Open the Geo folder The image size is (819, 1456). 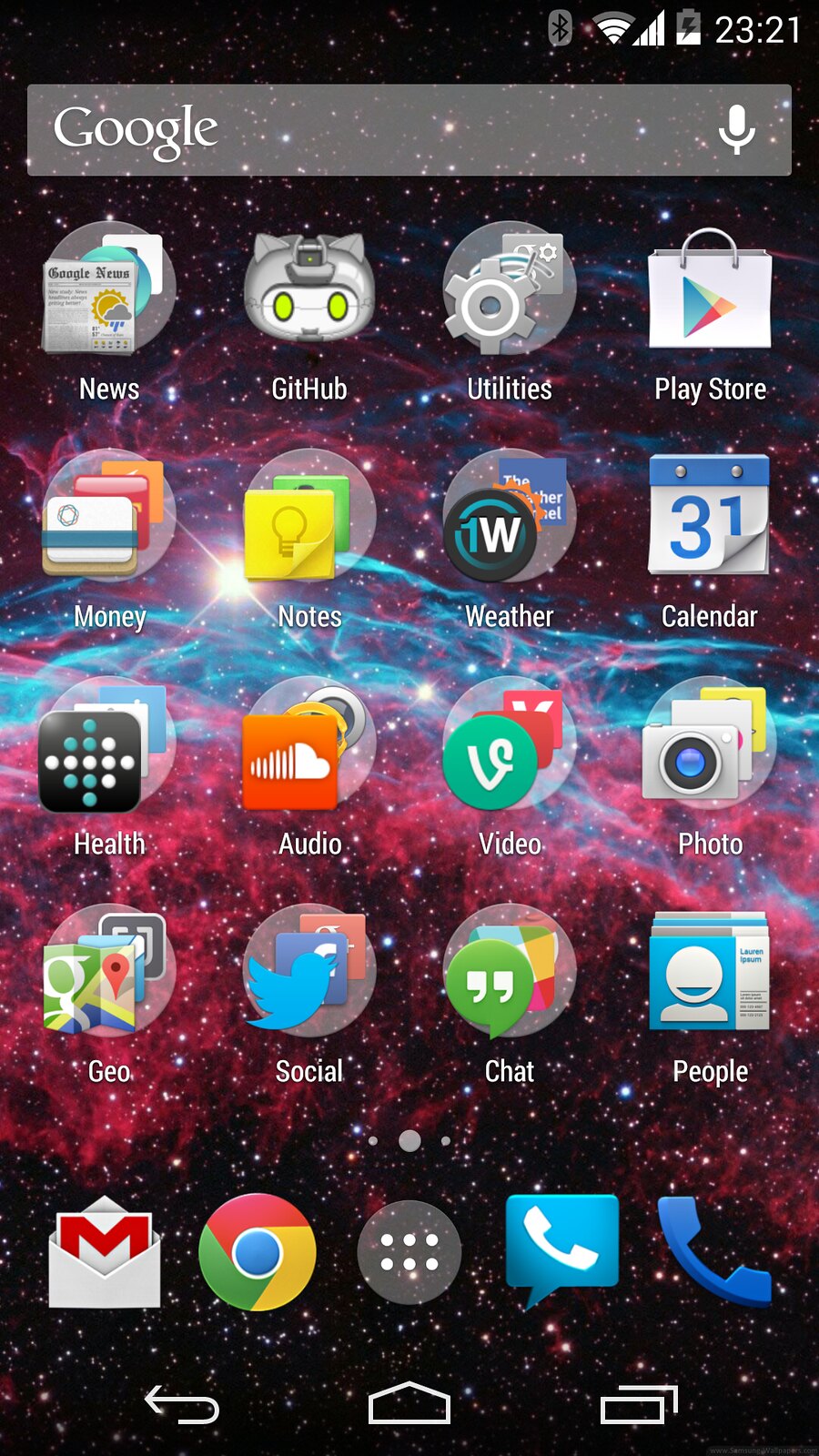click(109, 974)
